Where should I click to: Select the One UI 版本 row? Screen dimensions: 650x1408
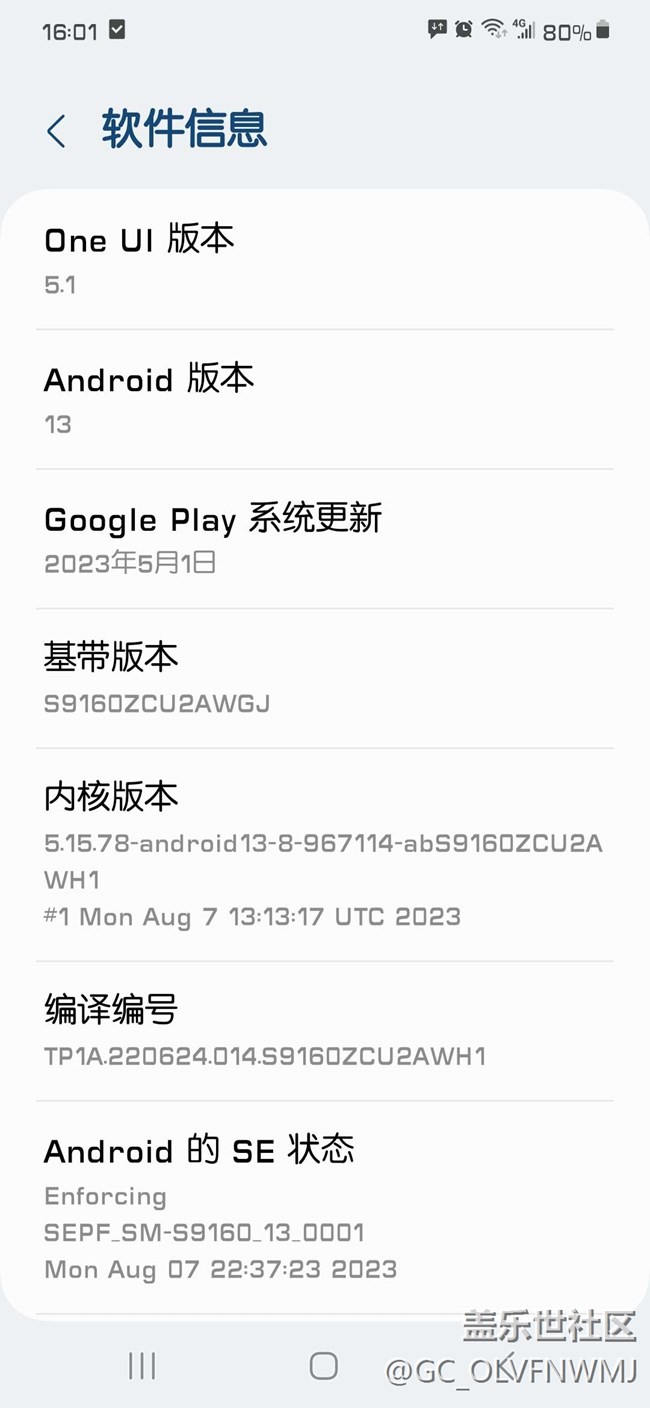324,259
